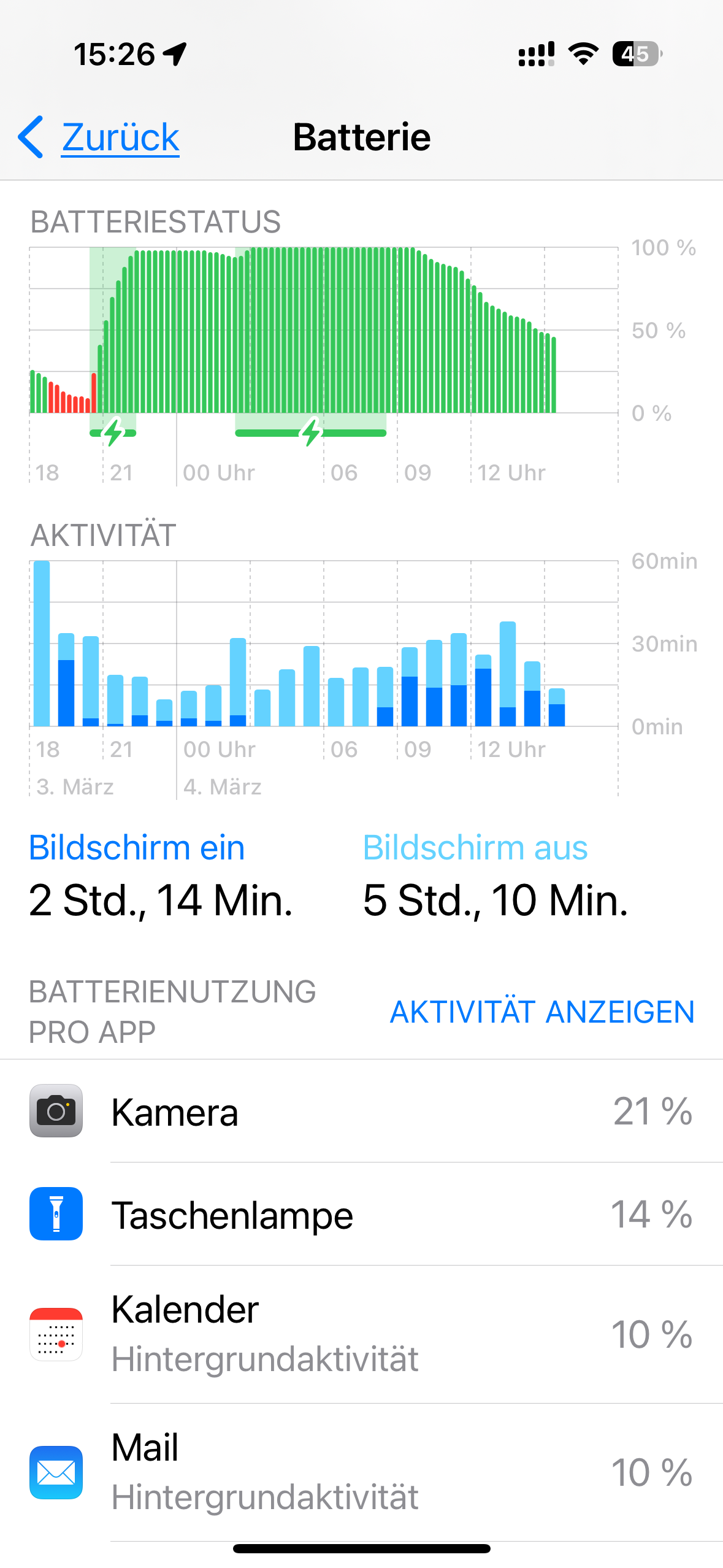
Task: Tap AKTIVITÄT ANZEIGEN to show activity
Action: click(542, 1012)
